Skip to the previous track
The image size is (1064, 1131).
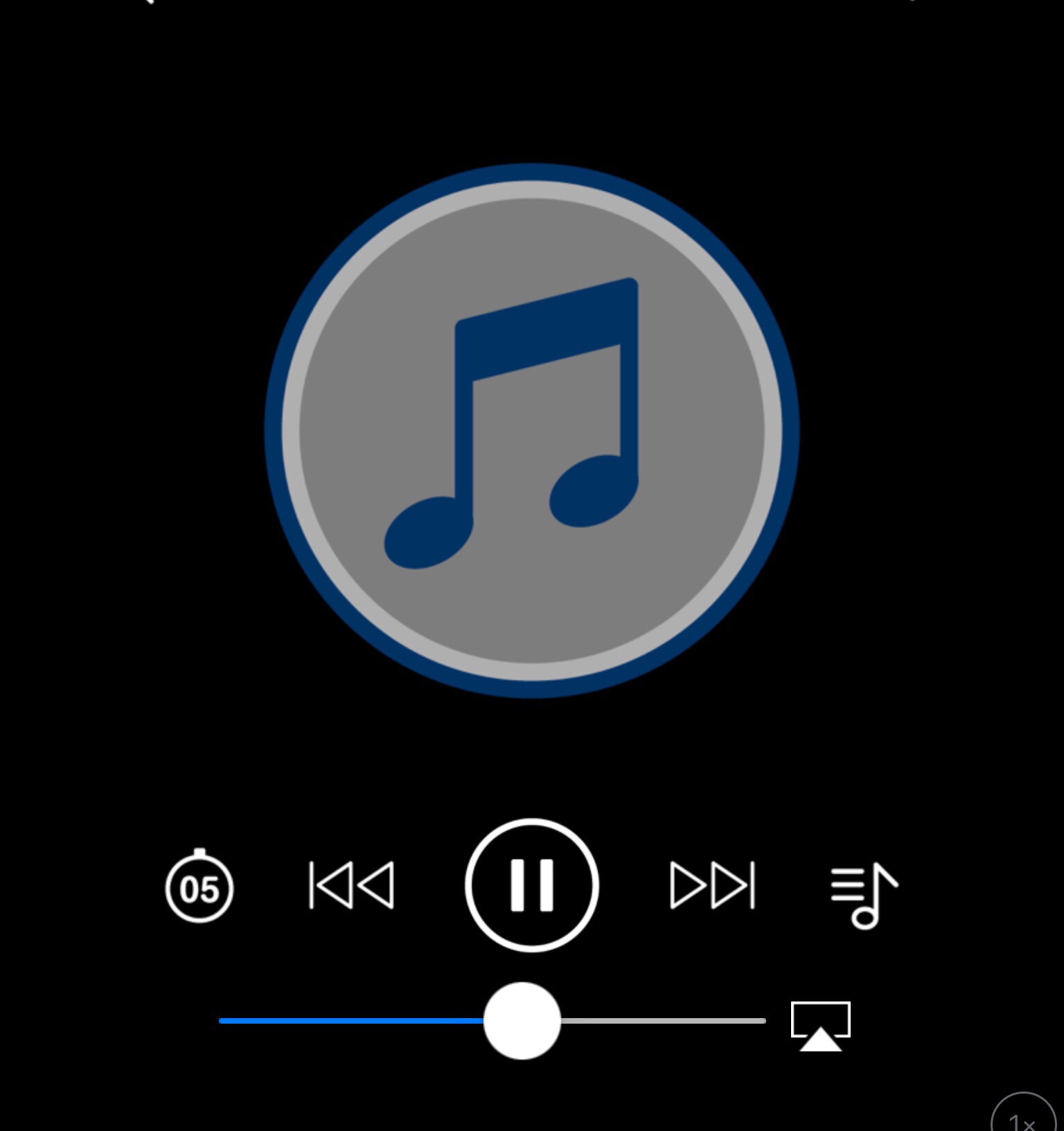tap(351, 885)
